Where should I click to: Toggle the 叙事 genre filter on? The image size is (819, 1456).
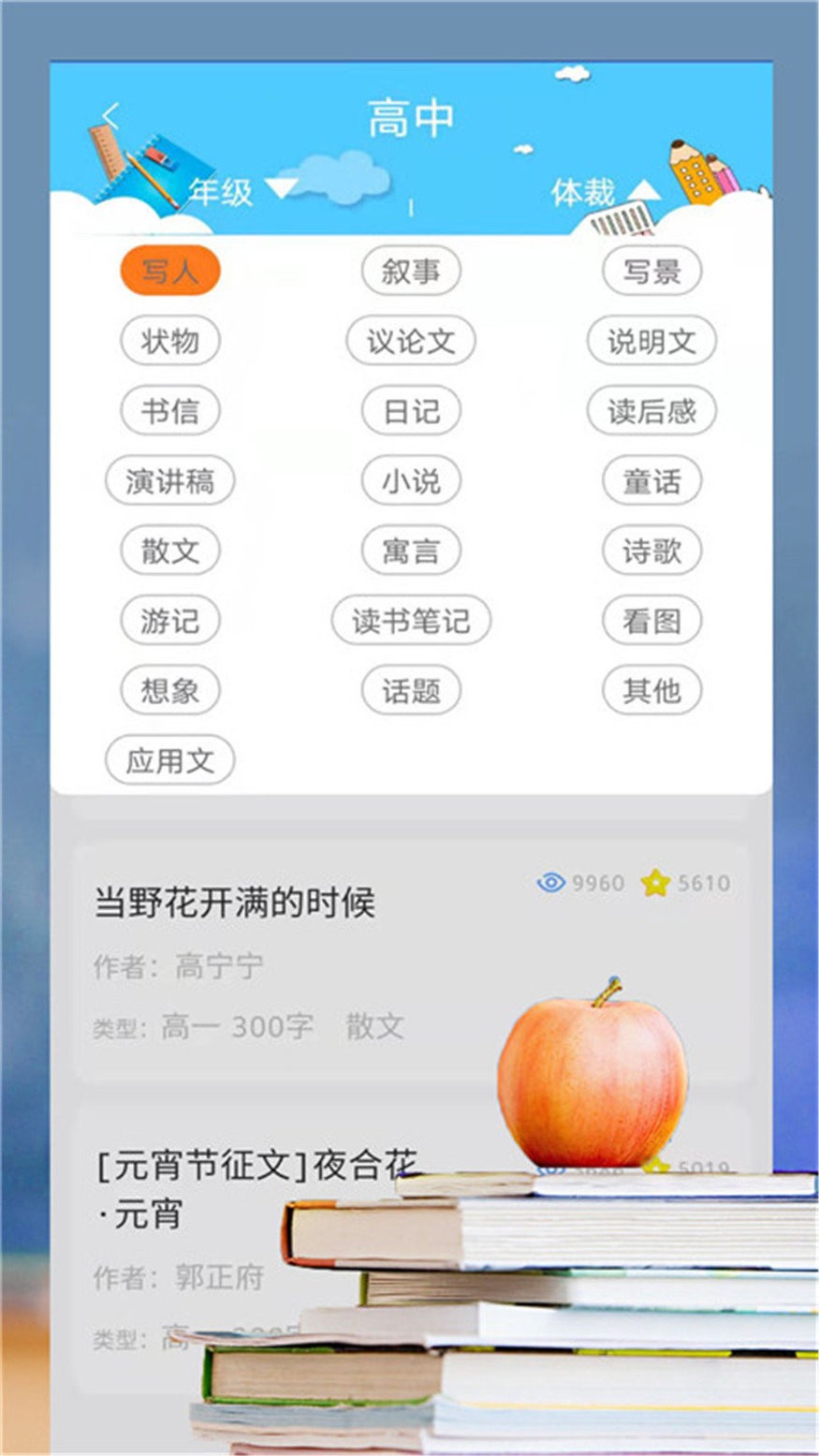412,270
